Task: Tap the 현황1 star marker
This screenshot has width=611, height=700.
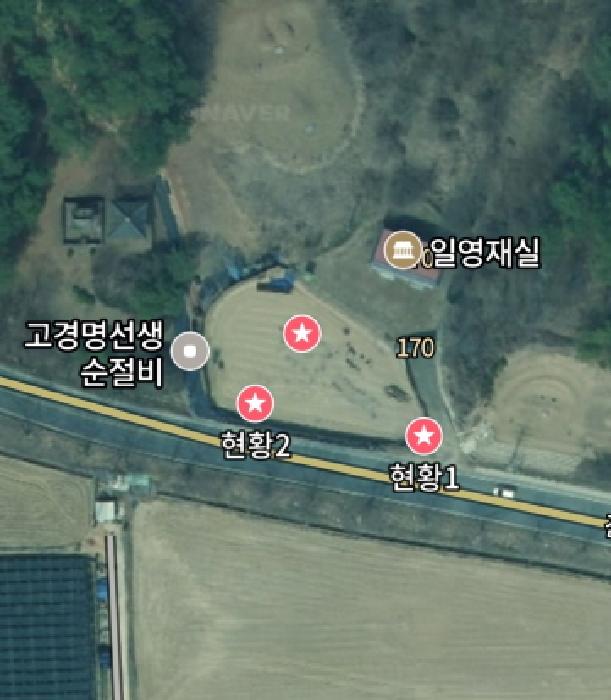Action: [424, 436]
